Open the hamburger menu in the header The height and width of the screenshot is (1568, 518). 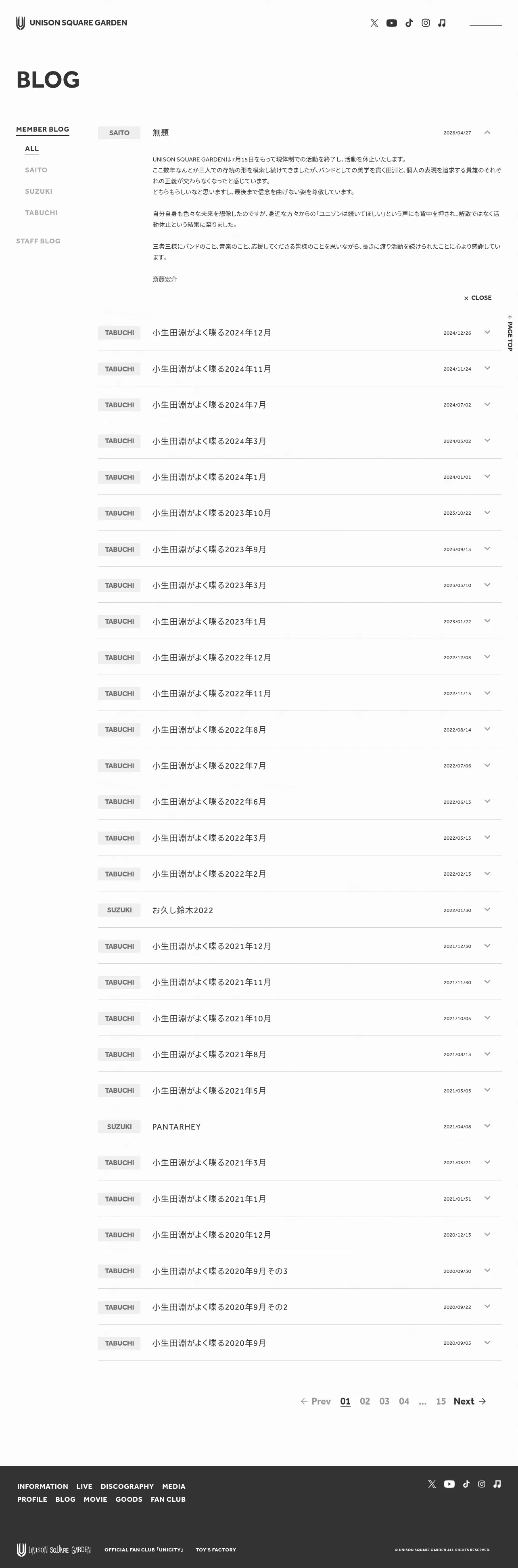tap(485, 23)
